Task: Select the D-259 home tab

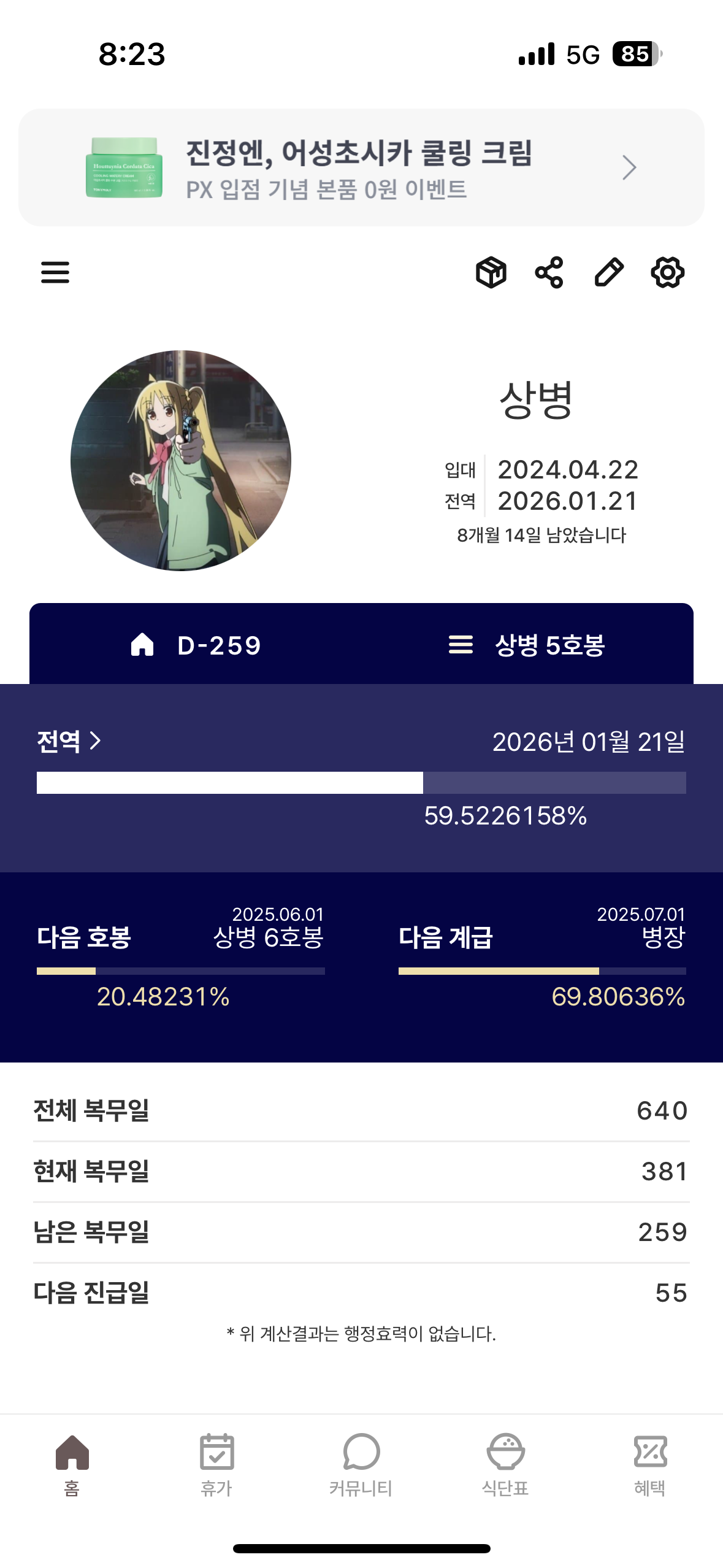Action: tap(196, 645)
